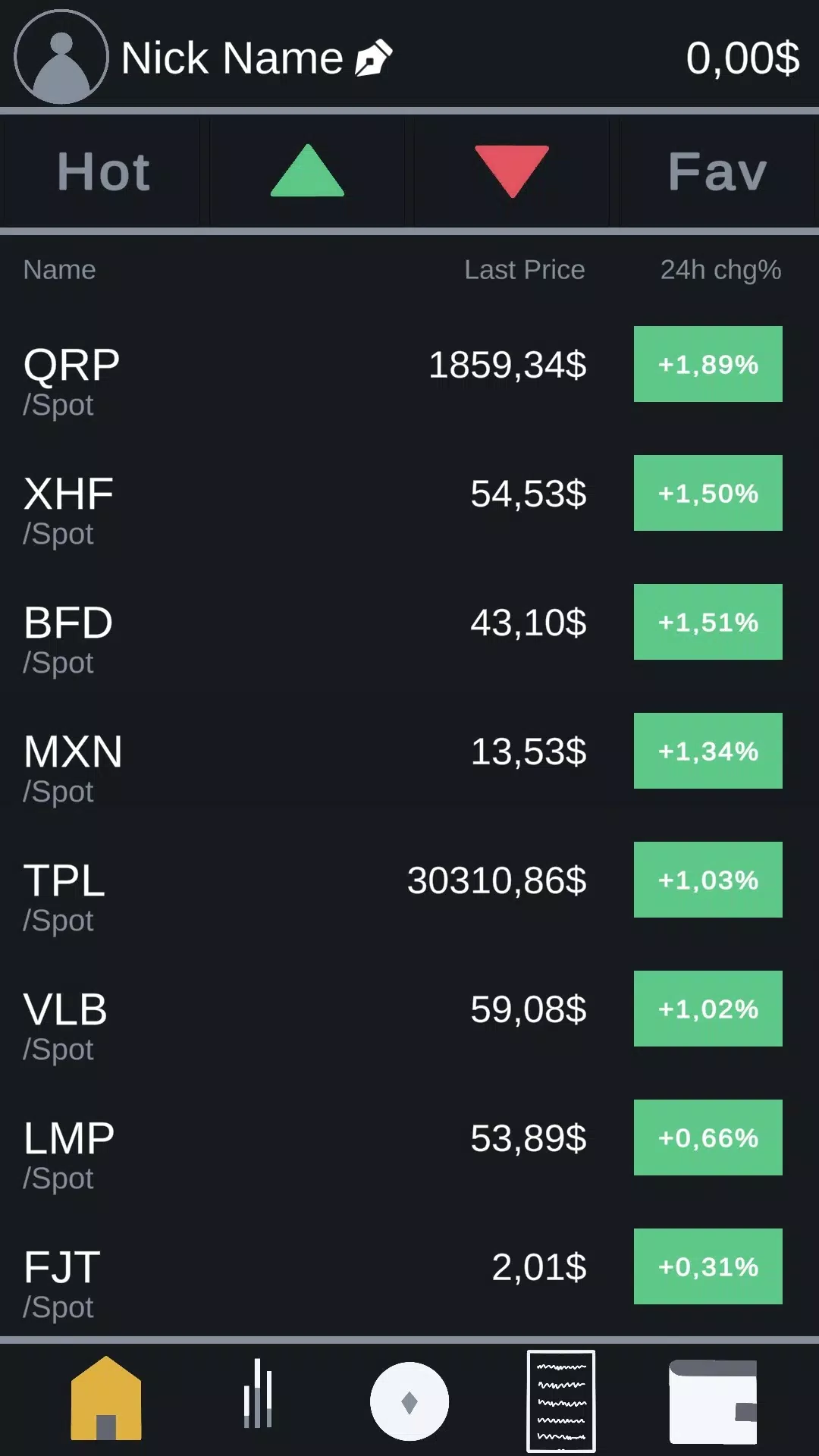This screenshot has height=1456, width=819.
Task: Open the profile avatar
Action: tap(61, 57)
